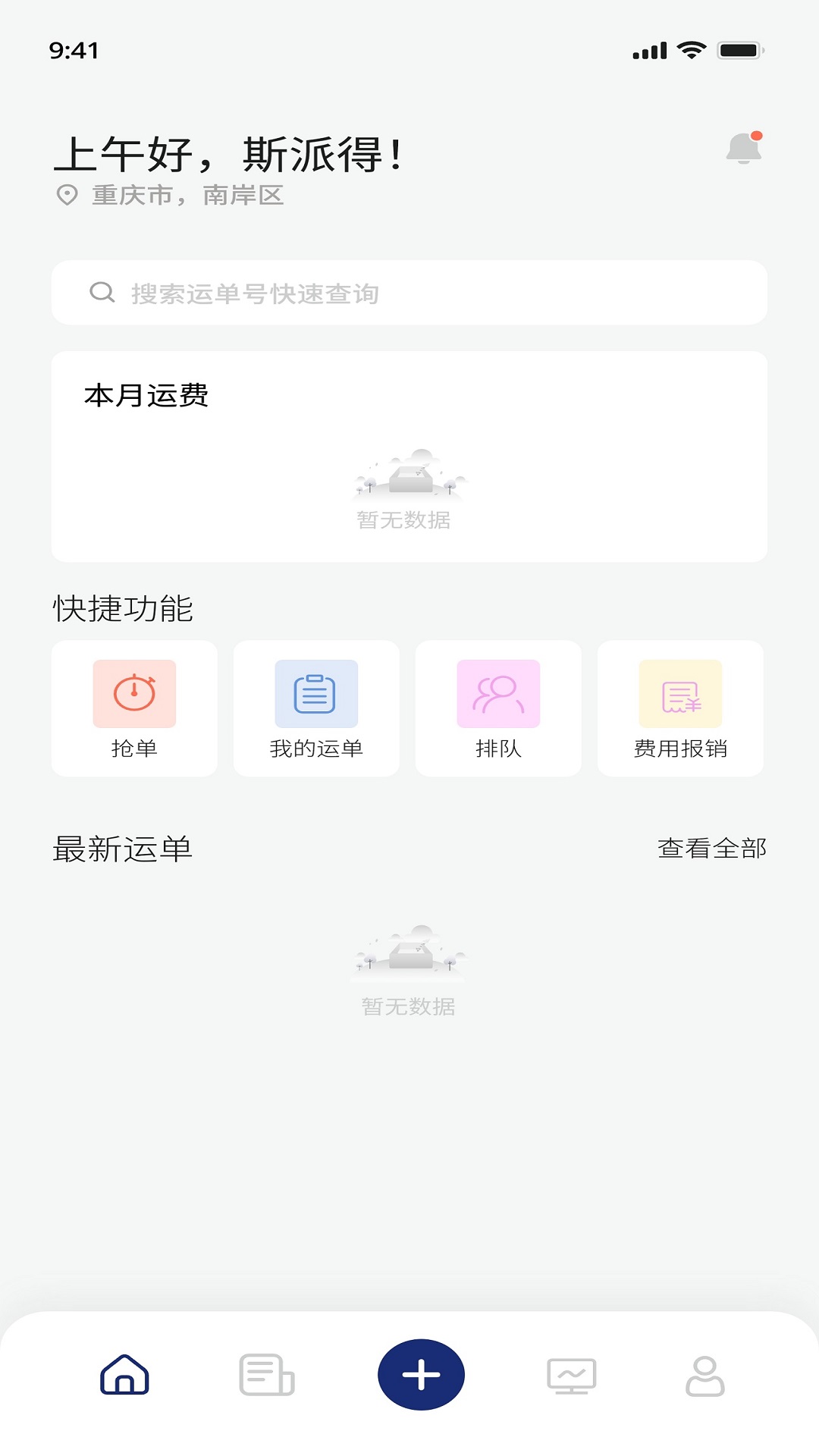
Task: Tap the location pin beside 重庆市
Action: (67, 196)
